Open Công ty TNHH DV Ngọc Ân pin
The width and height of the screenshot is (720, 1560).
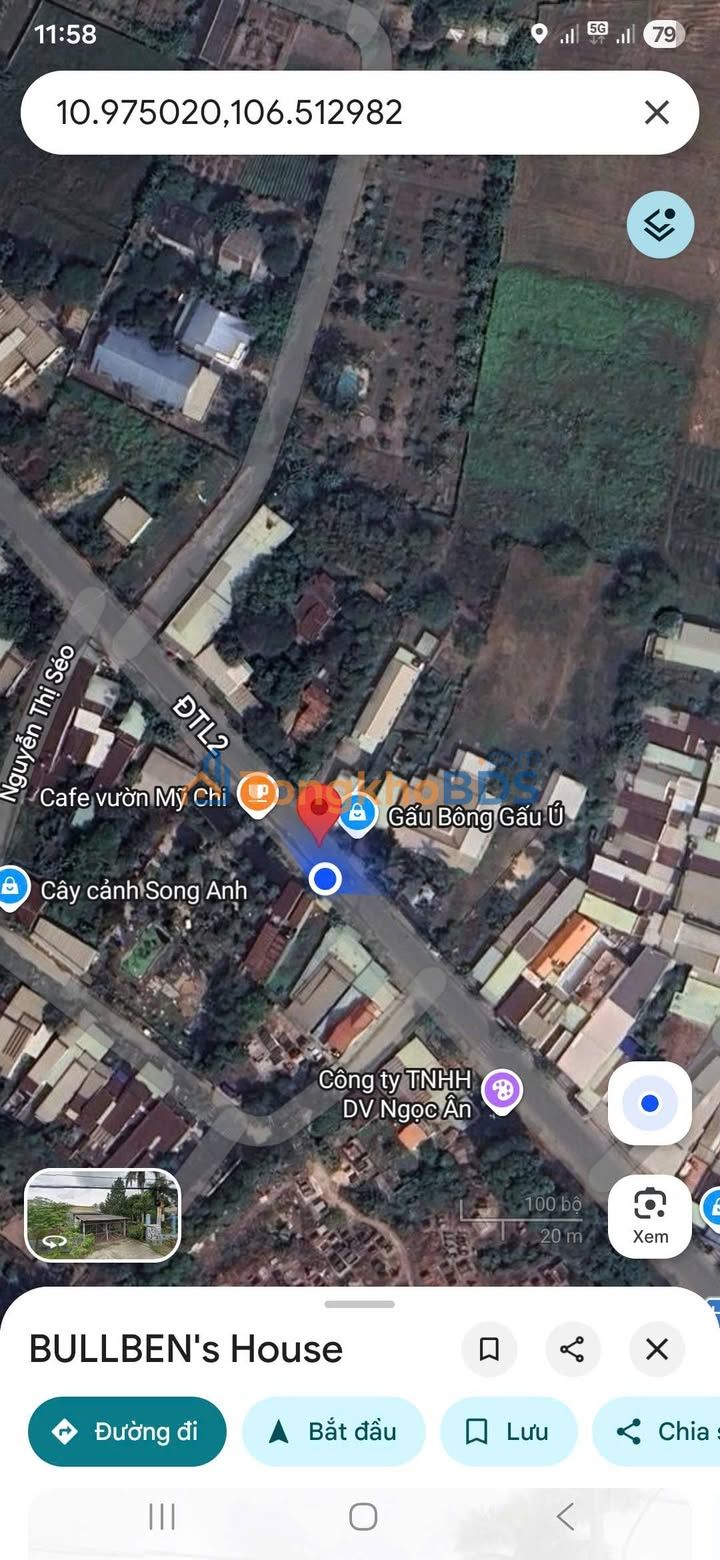[501, 1089]
